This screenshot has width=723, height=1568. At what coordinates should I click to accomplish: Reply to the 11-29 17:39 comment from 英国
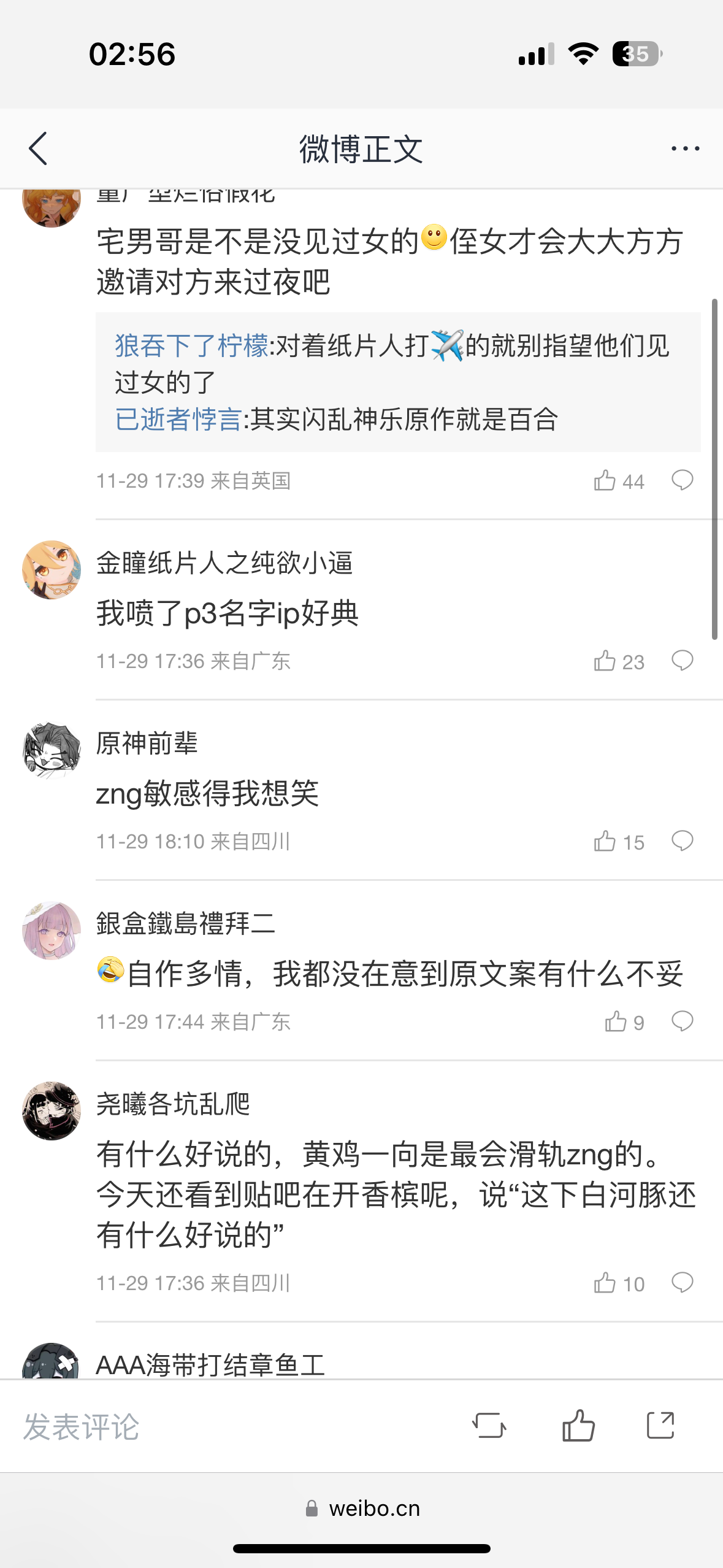pos(682,480)
